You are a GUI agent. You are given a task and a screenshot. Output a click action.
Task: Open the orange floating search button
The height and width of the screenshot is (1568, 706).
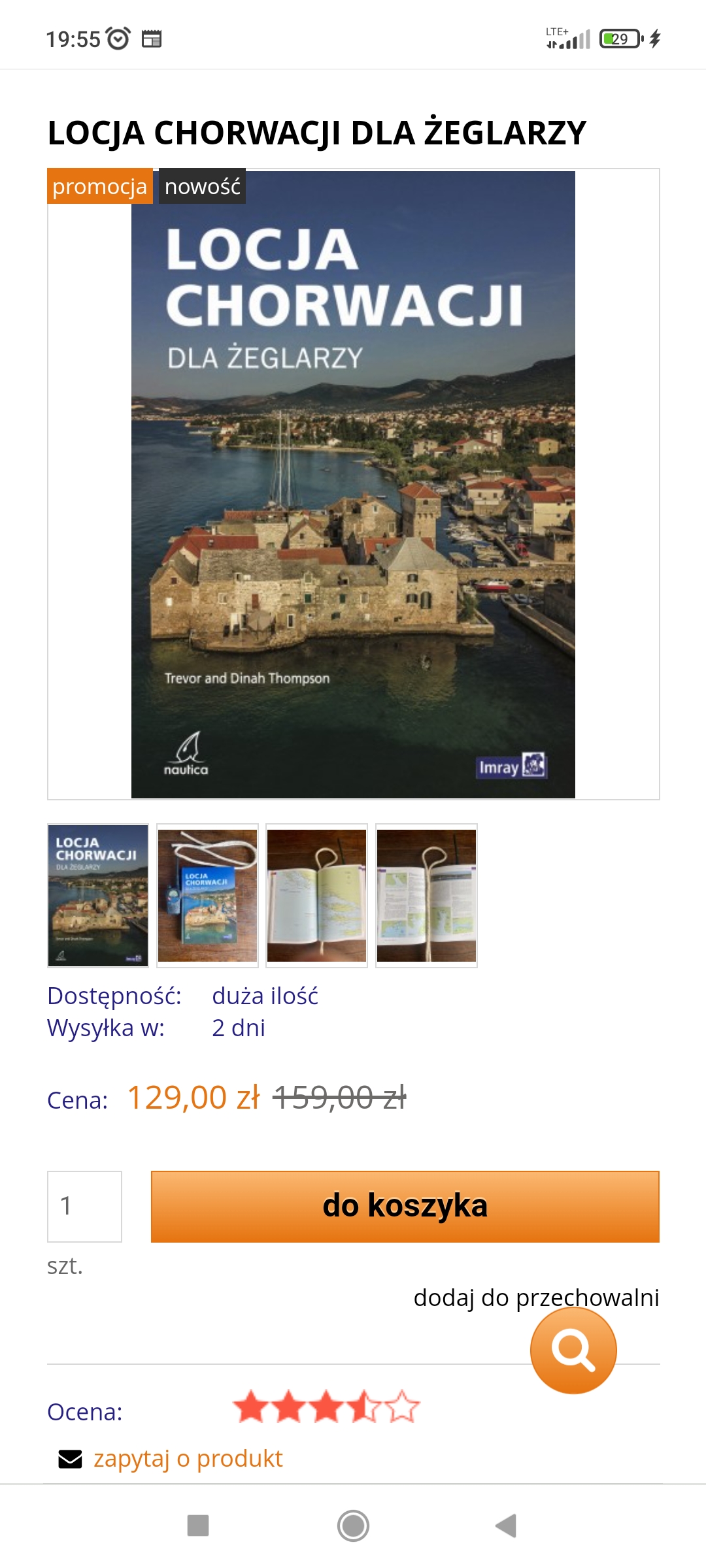click(573, 1350)
